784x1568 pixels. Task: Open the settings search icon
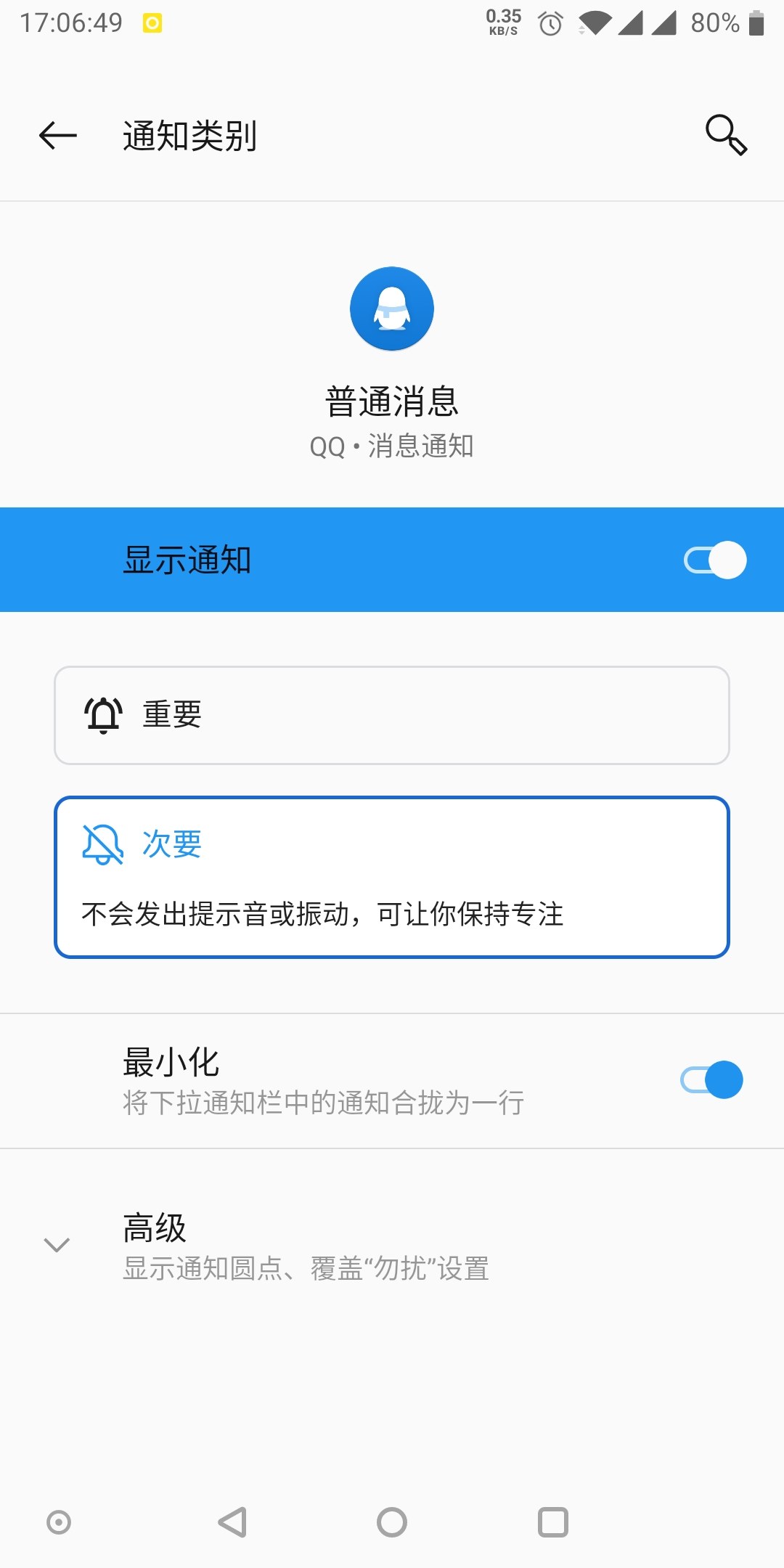pos(726,136)
